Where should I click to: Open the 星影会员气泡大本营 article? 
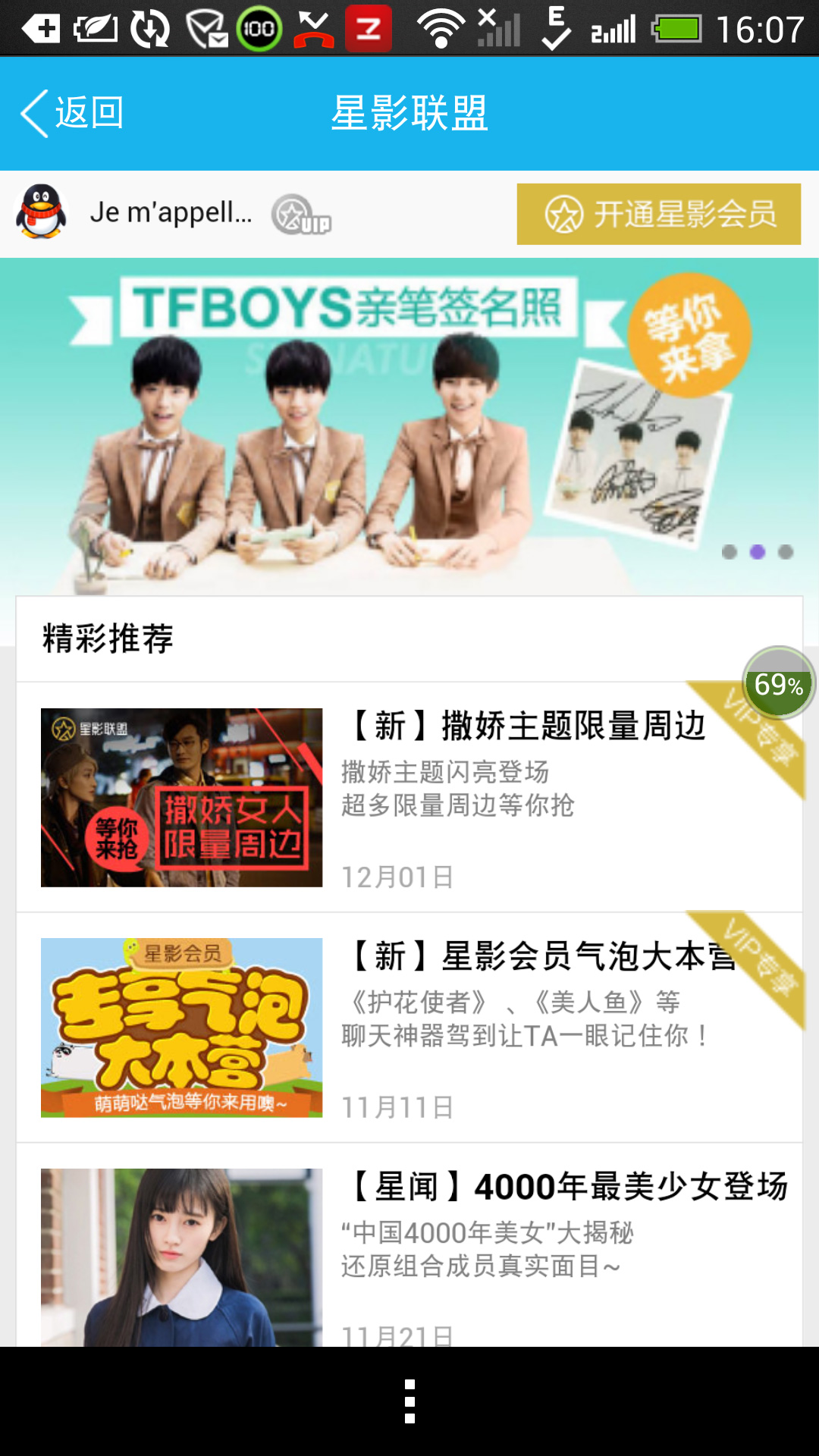(409, 1028)
